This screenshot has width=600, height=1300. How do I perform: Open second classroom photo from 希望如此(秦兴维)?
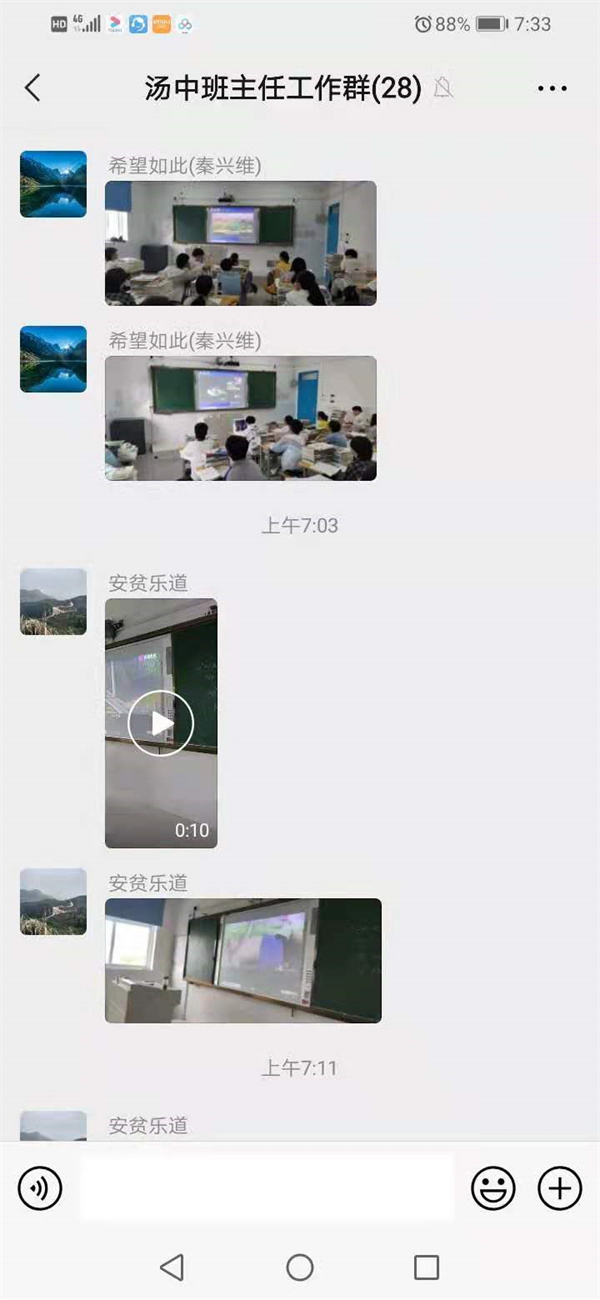click(x=241, y=418)
